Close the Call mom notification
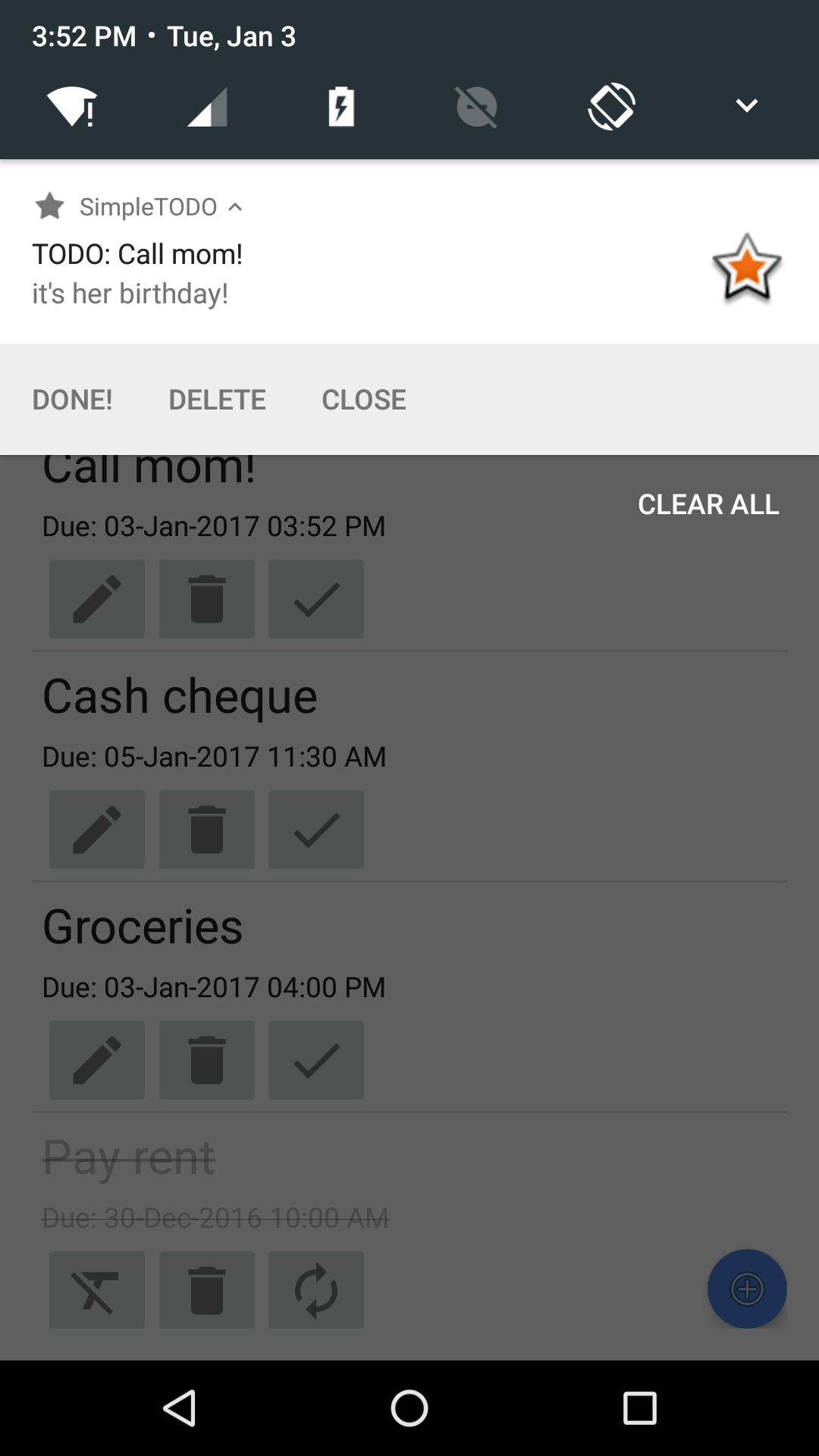The width and height of the screenshot is (819, 1456). [363, 400]
